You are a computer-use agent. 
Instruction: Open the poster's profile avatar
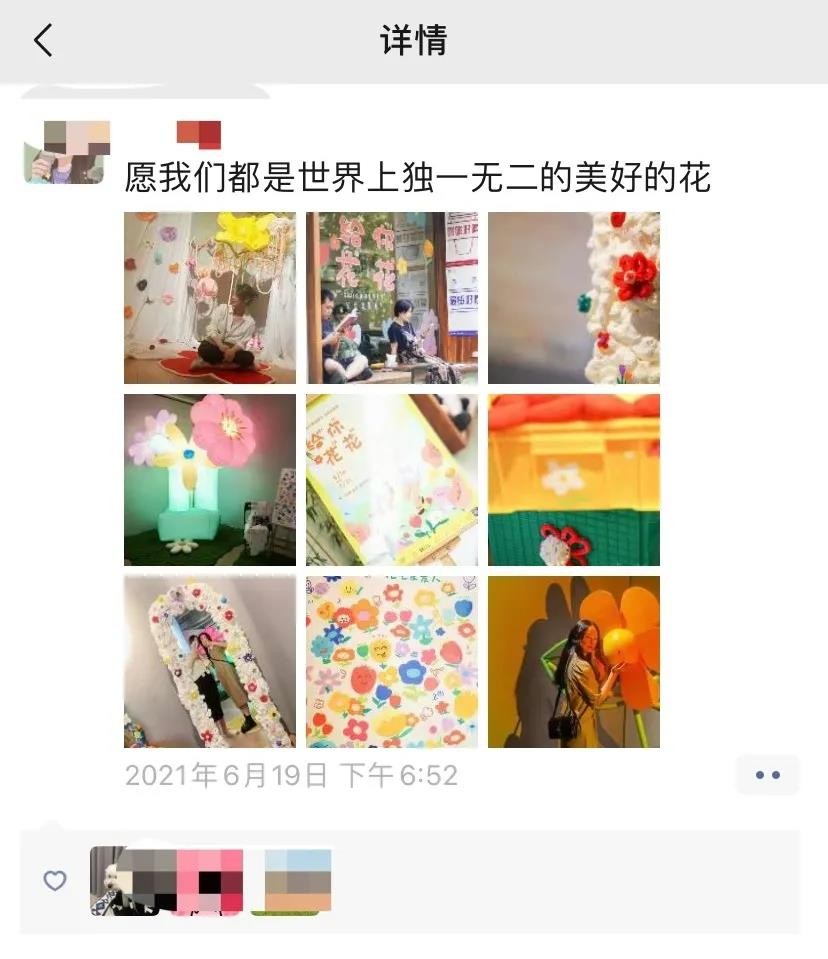64,152
